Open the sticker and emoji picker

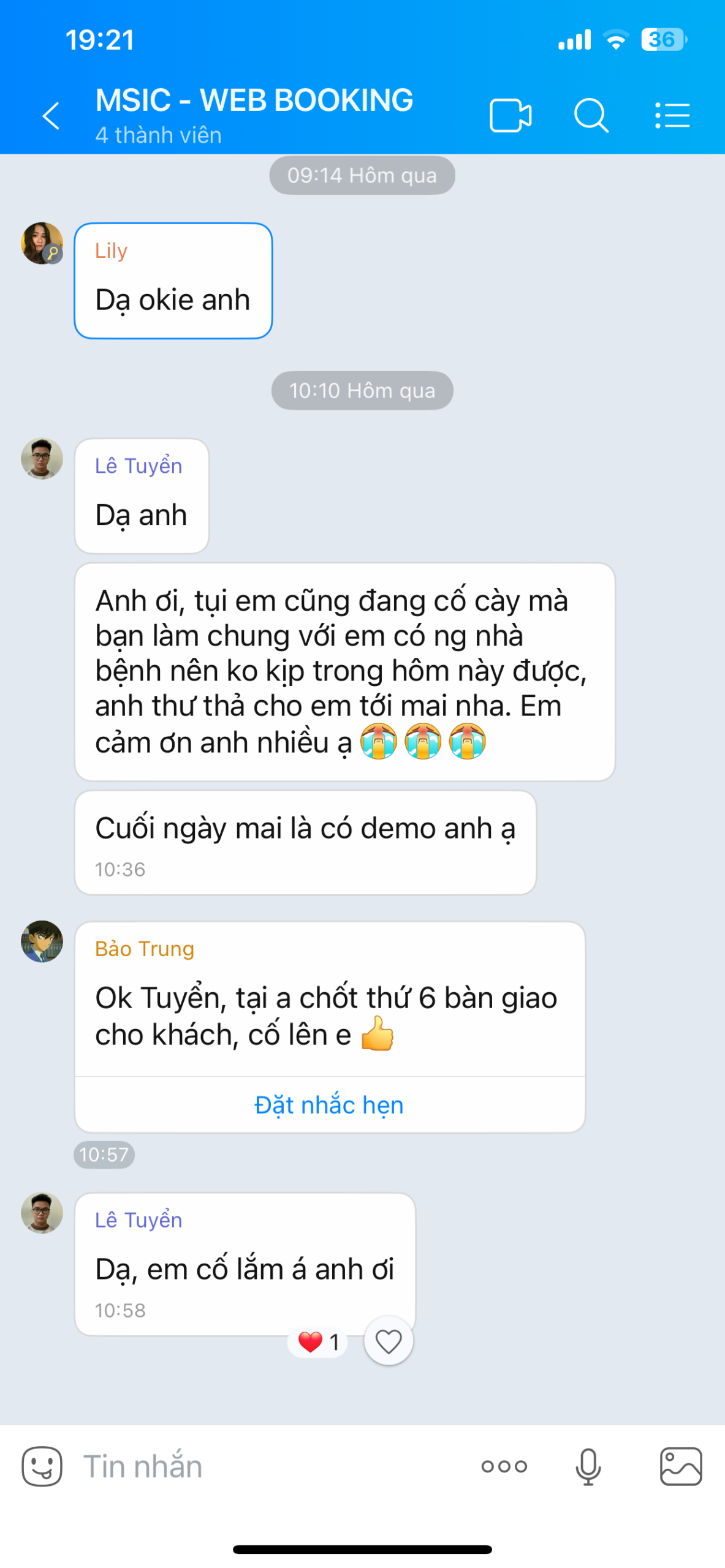click(42, 1466)
